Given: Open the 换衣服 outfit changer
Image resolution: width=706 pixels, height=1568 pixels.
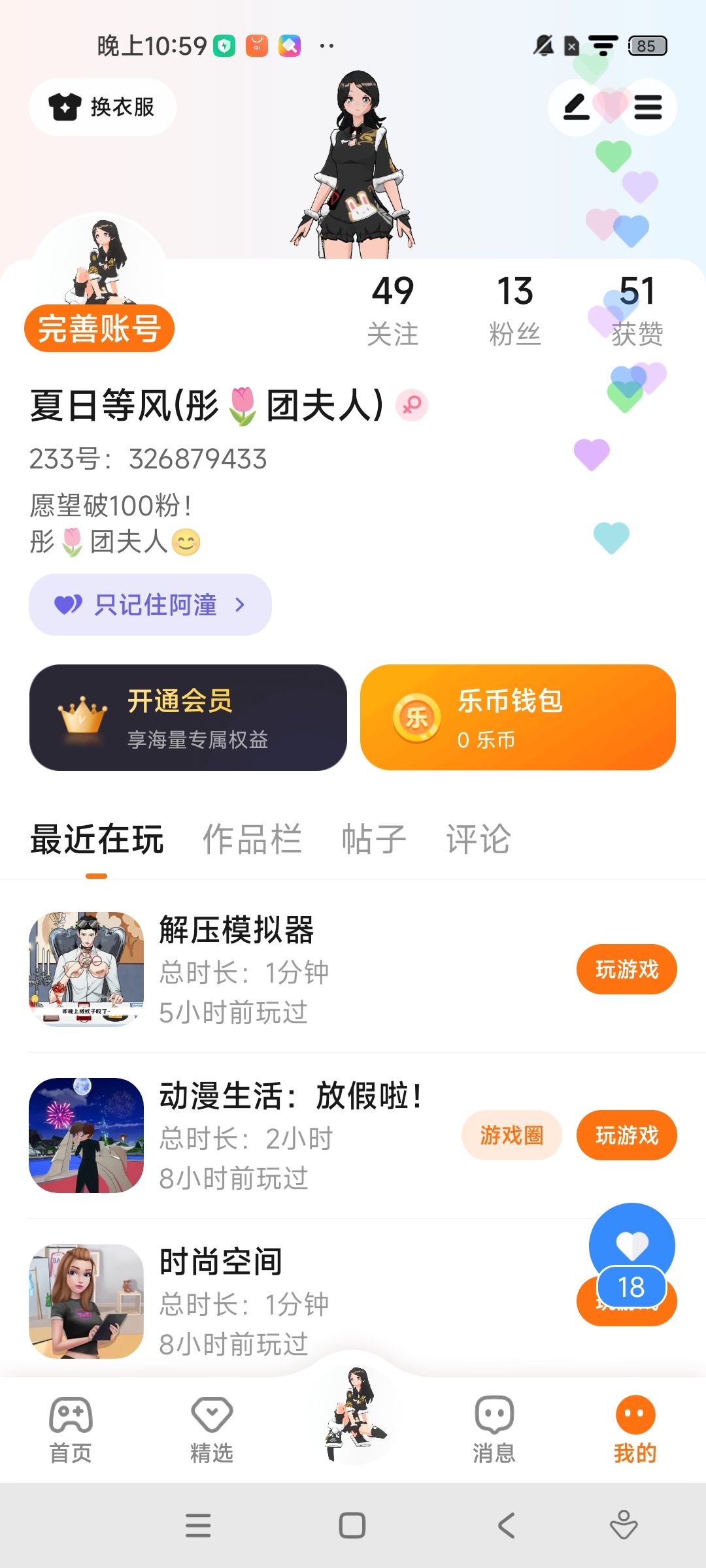Looking at the screenshot, I should (103, 107).
